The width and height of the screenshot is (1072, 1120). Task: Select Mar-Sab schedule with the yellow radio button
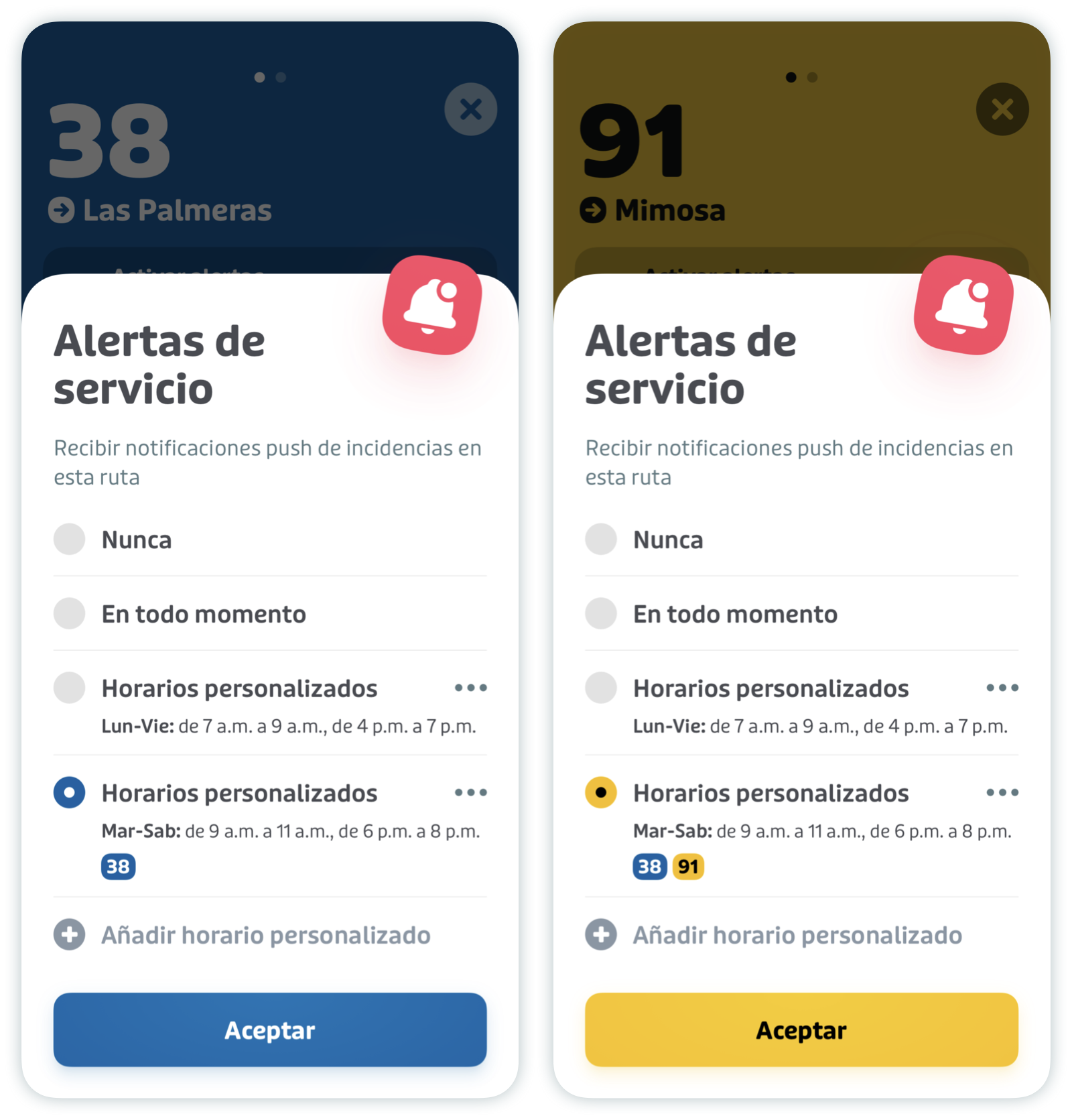pyautogui.click(x=601, y=793)
